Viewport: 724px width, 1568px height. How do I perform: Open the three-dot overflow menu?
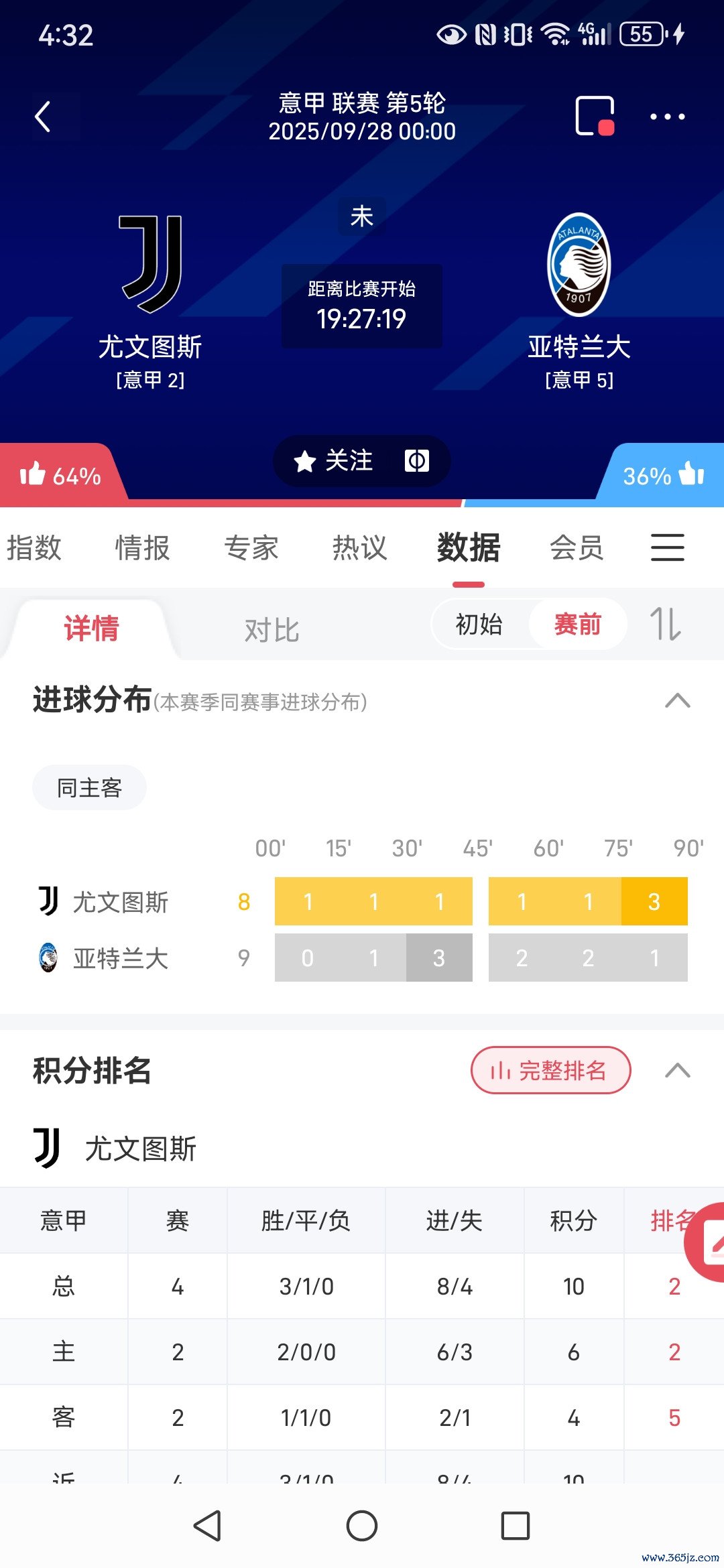coord(667,117)
